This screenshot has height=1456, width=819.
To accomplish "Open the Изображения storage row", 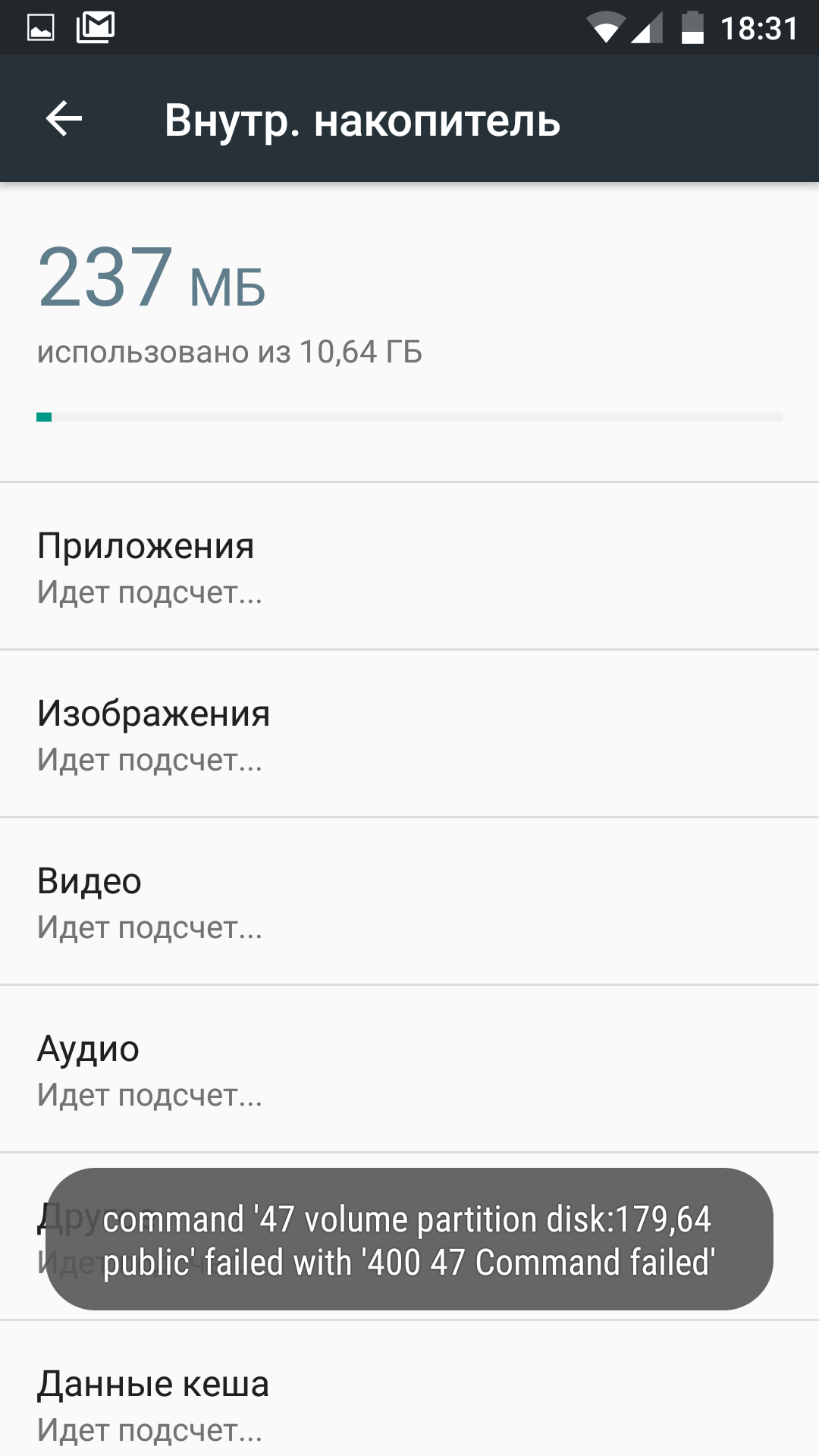I will (409, 733).
